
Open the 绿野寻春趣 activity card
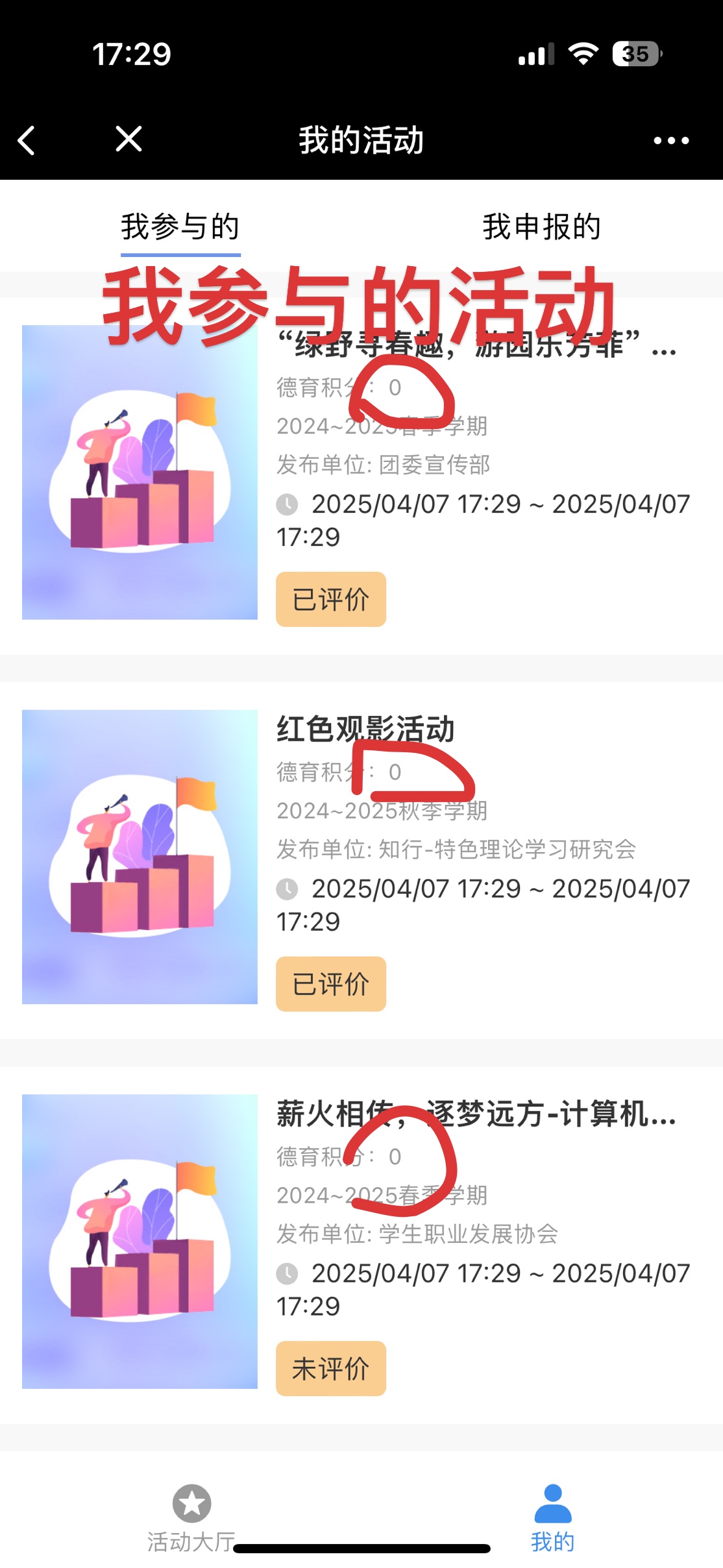coord(361,475)
